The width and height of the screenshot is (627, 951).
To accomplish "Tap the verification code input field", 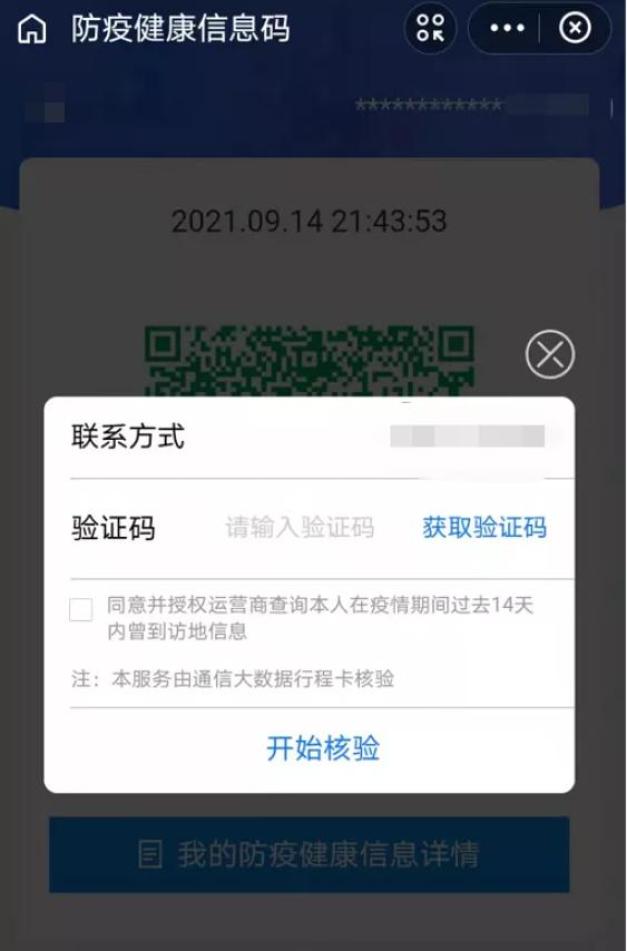I will (300, 528).
